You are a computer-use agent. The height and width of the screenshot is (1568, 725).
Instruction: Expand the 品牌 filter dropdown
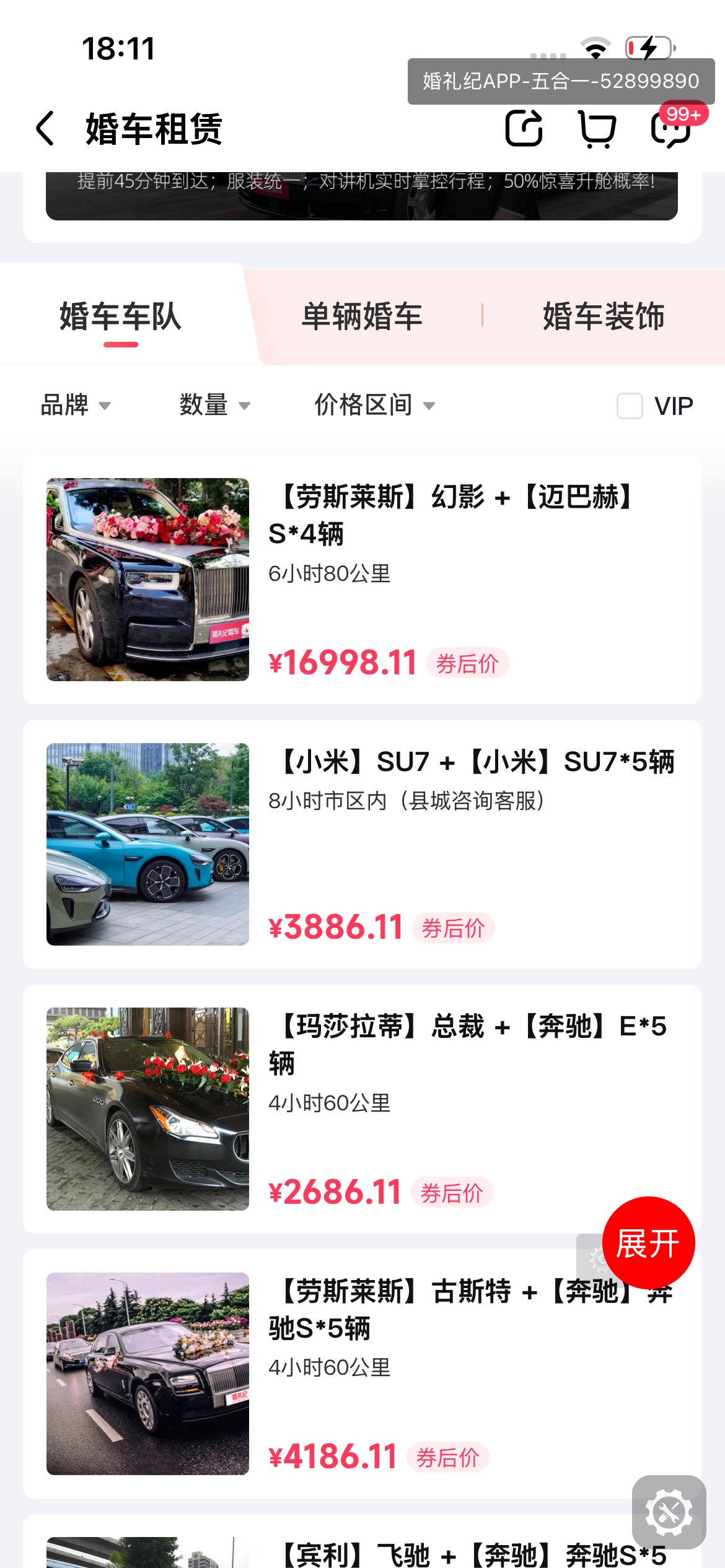76,406
